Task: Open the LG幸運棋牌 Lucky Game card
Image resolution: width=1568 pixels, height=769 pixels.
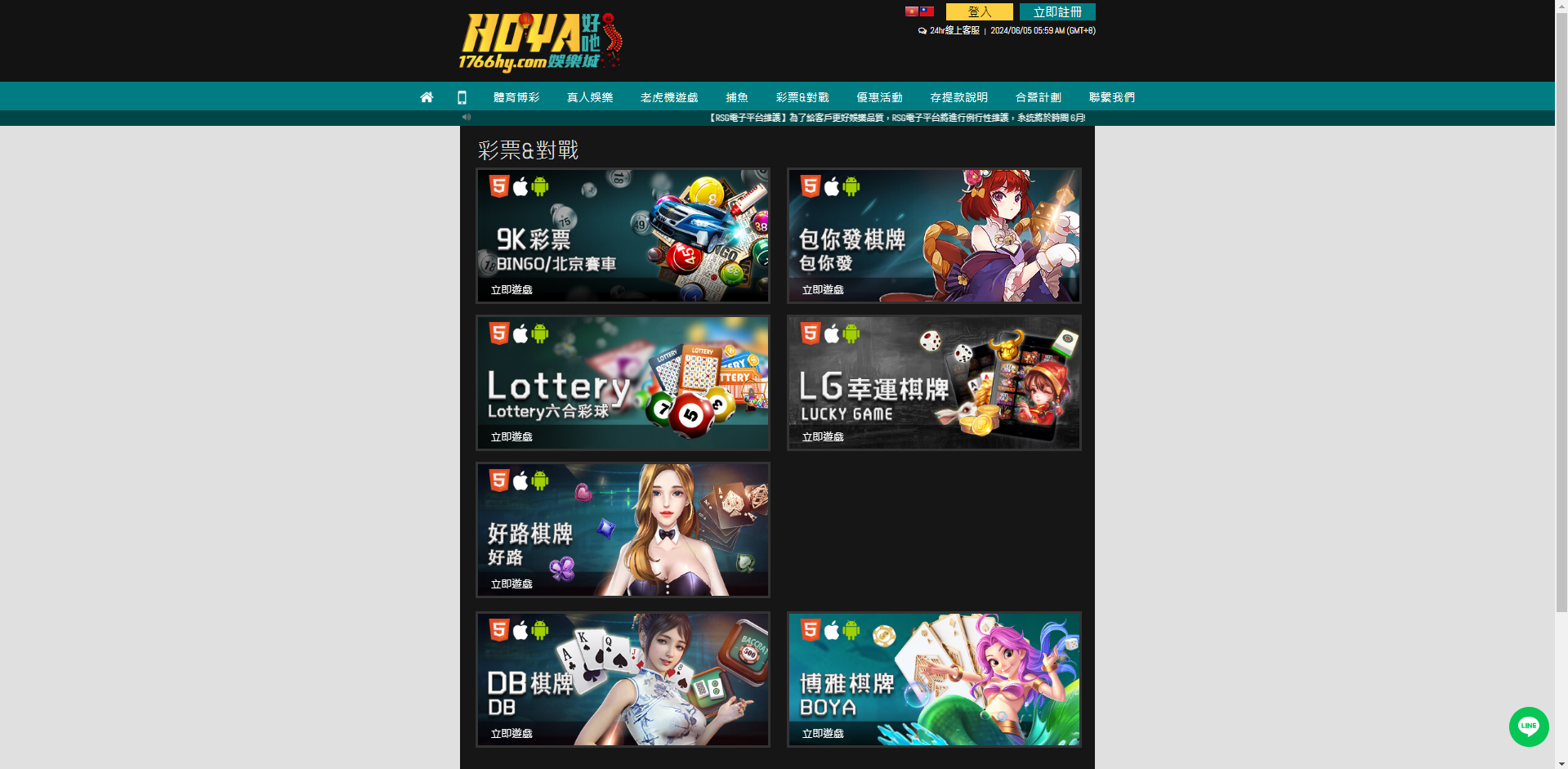Action: 934,382
